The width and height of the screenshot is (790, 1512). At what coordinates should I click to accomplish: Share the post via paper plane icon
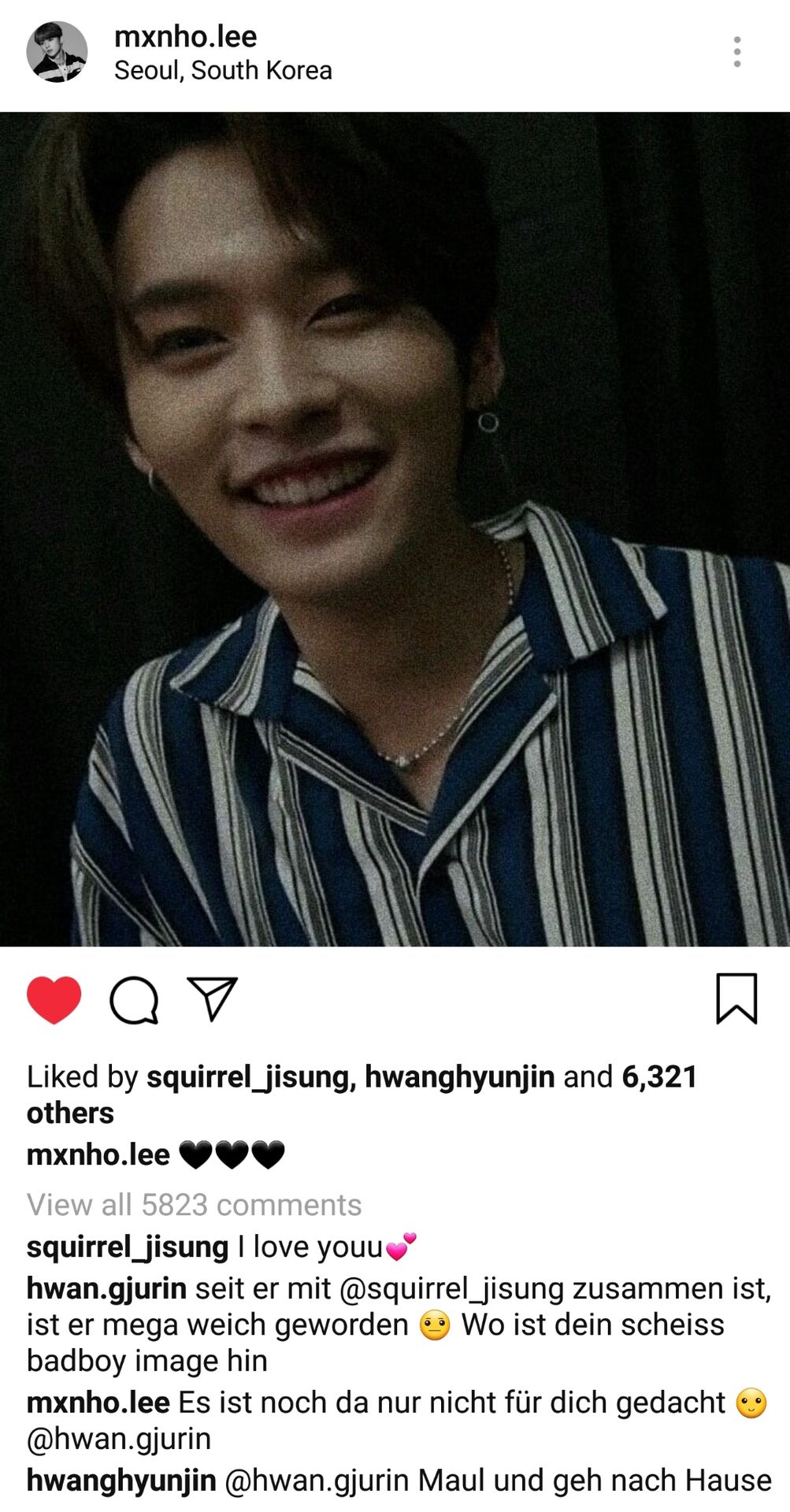coord(212,999)
